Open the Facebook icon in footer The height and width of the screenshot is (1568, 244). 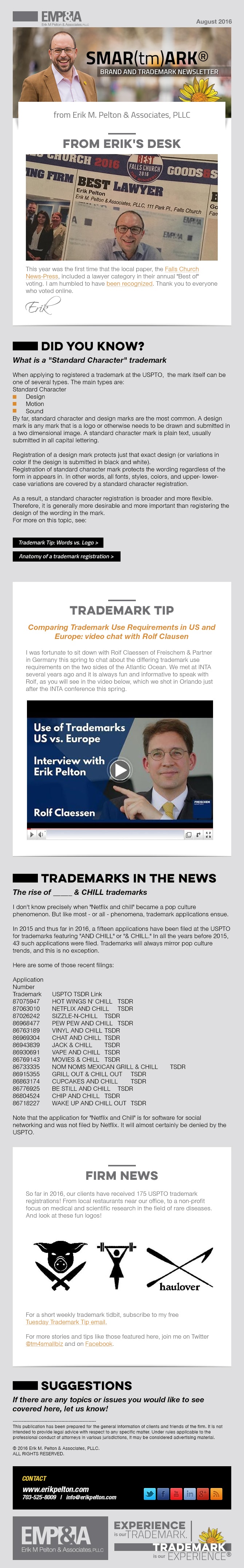point(163,1494)
